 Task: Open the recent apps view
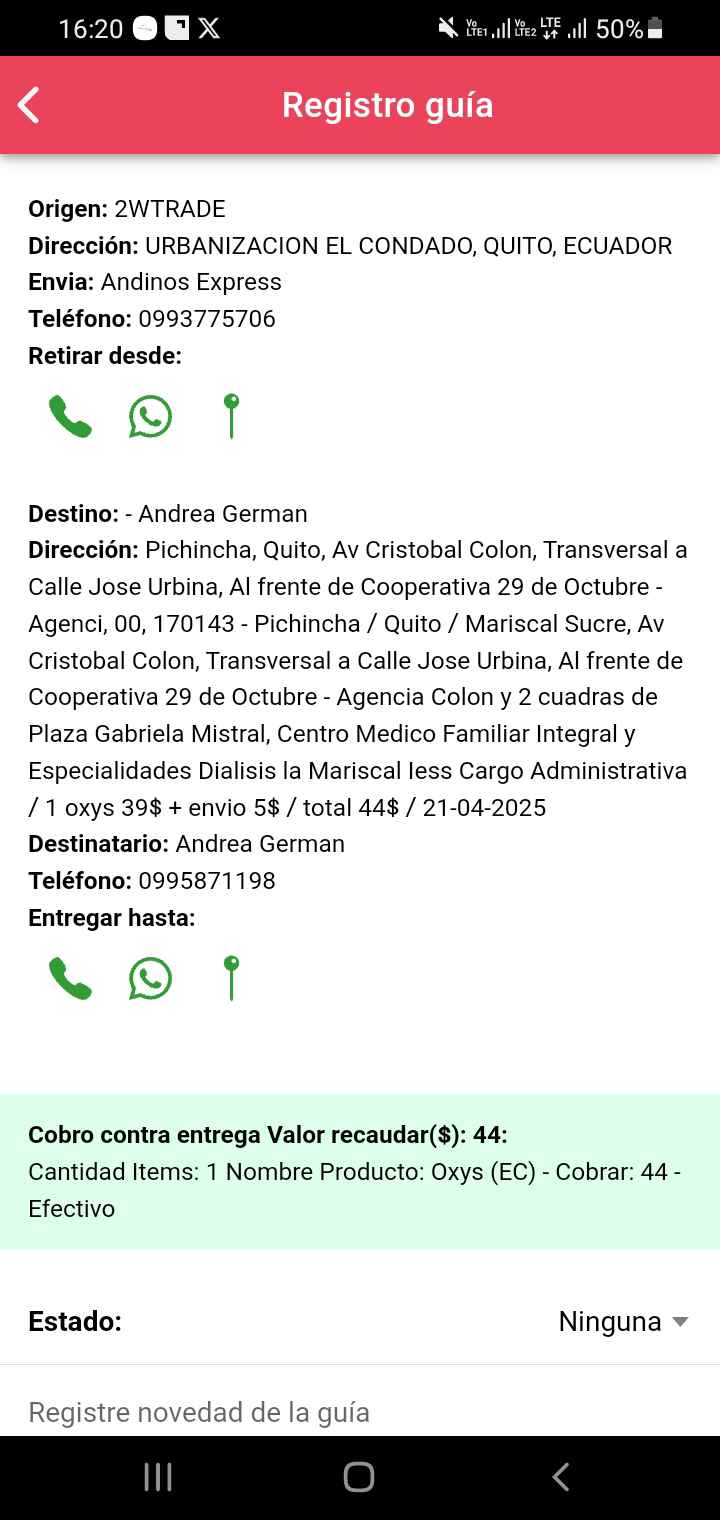158,1477
